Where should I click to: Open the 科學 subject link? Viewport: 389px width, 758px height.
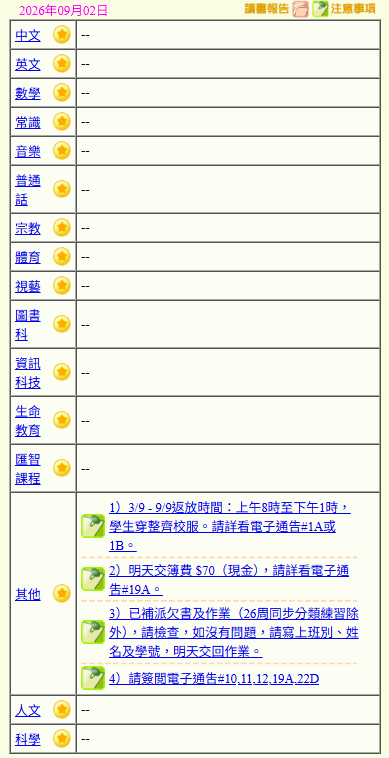[x=28, y=740]
